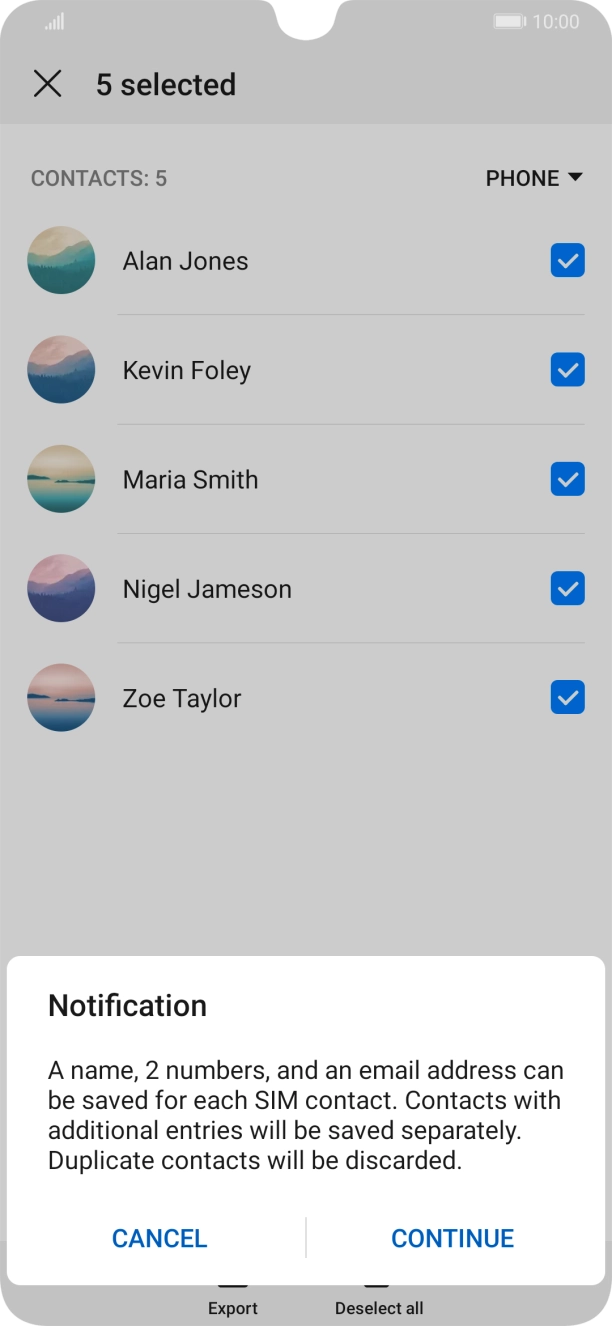The height and width of the screenshot is (1326, 612).
Task: Open the PHONE dropdown
Action: tap(534, 178)
